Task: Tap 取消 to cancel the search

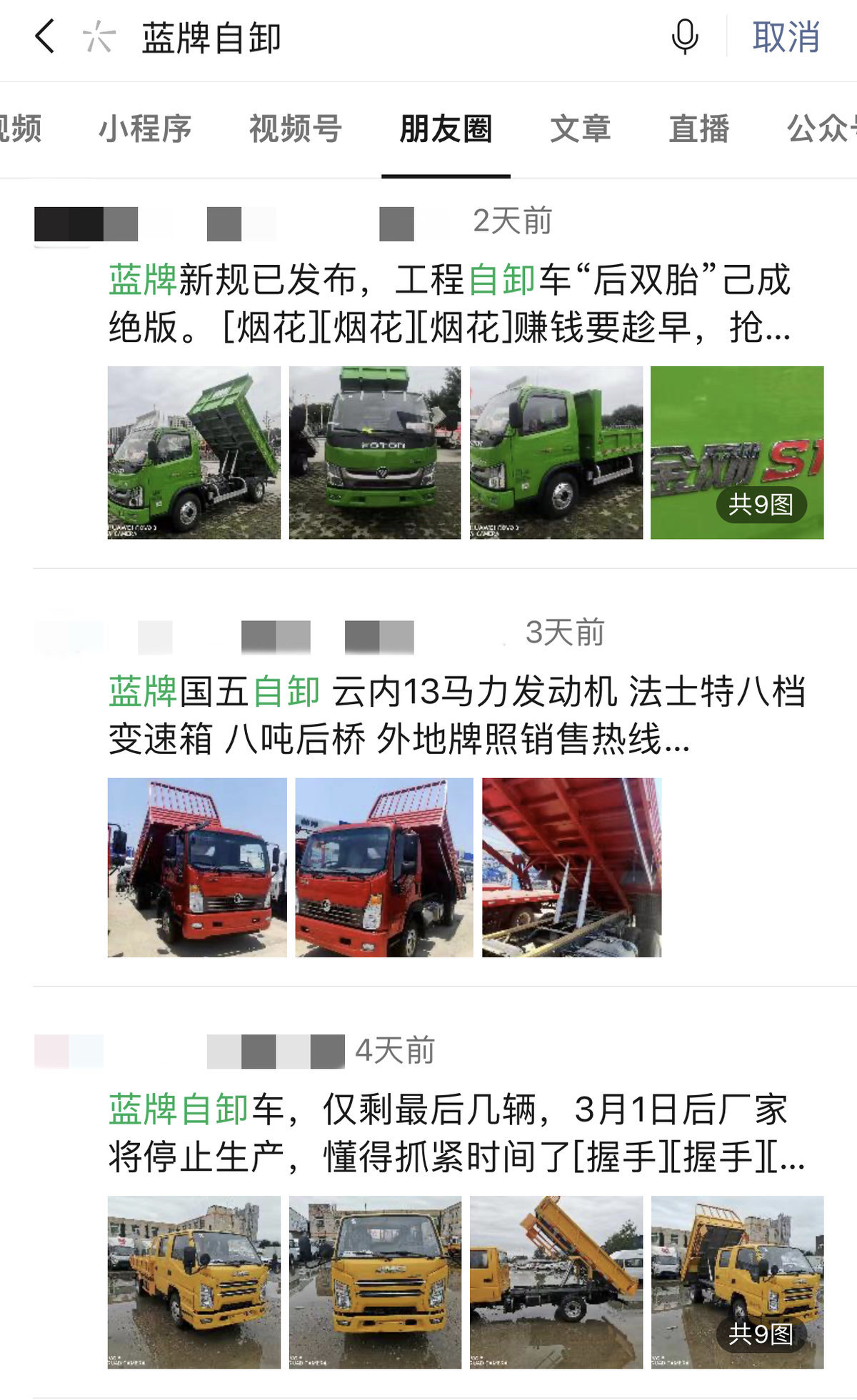Action: [x=786, y=37]
